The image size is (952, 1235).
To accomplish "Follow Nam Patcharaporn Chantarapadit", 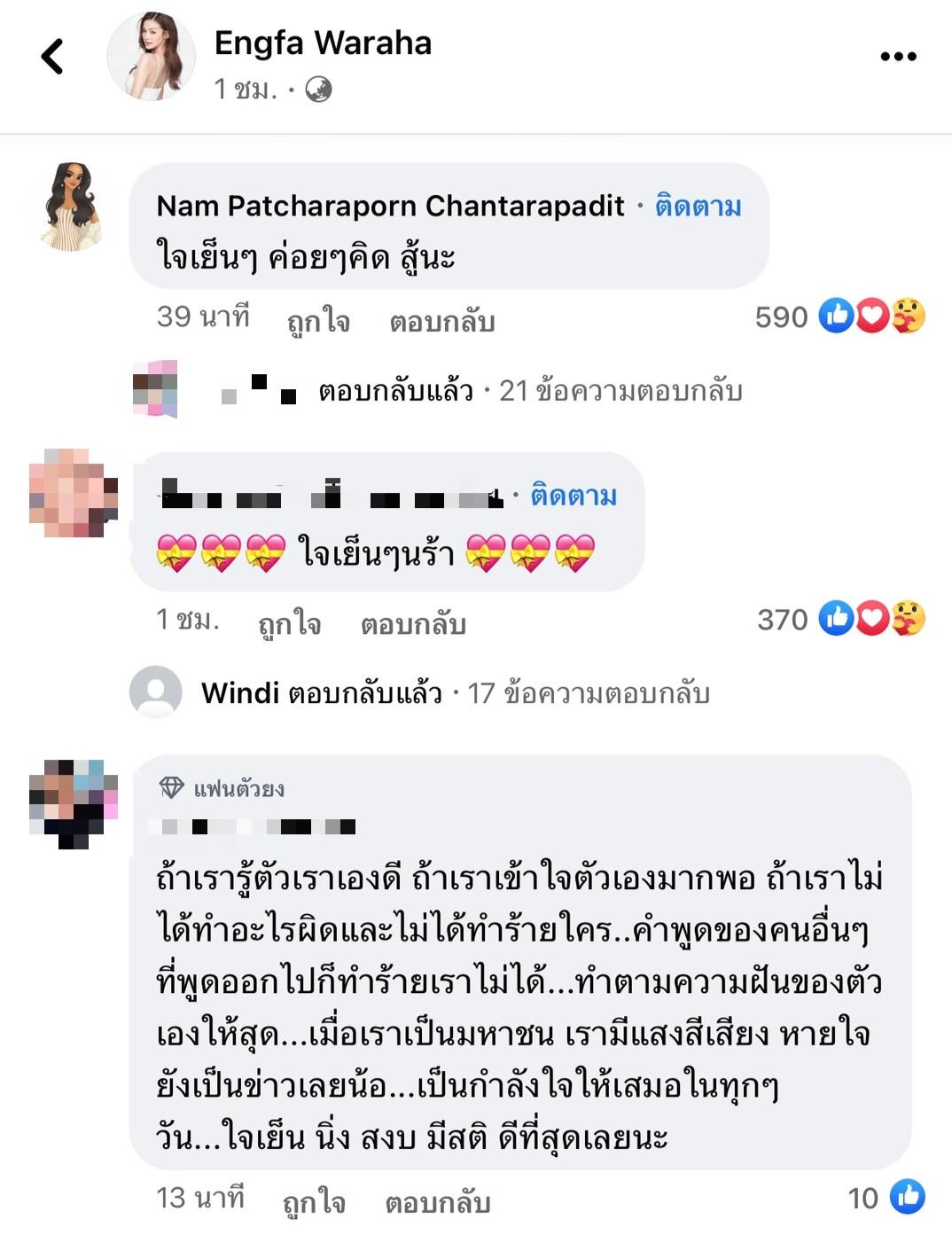I will (698, 207).
